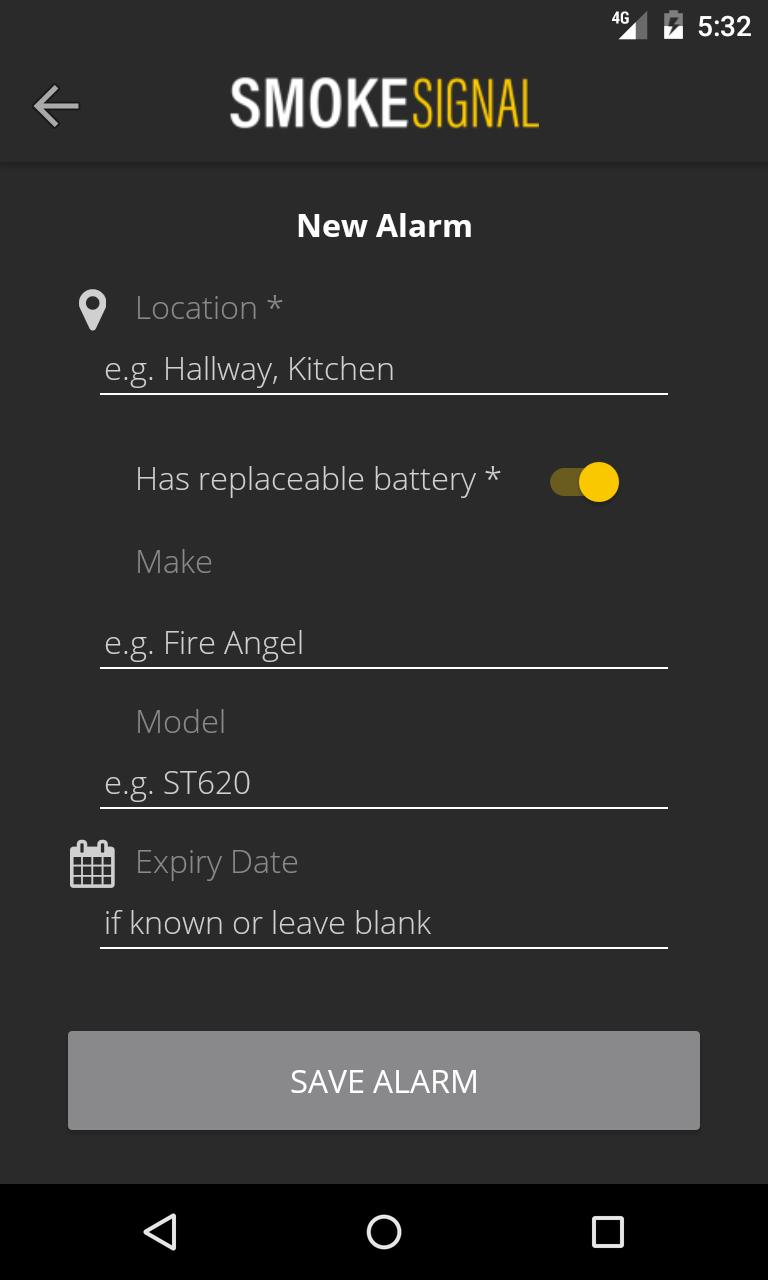Go back using the app bar arrow
Screen dimensions: 768x1280
tap(56, 106)
